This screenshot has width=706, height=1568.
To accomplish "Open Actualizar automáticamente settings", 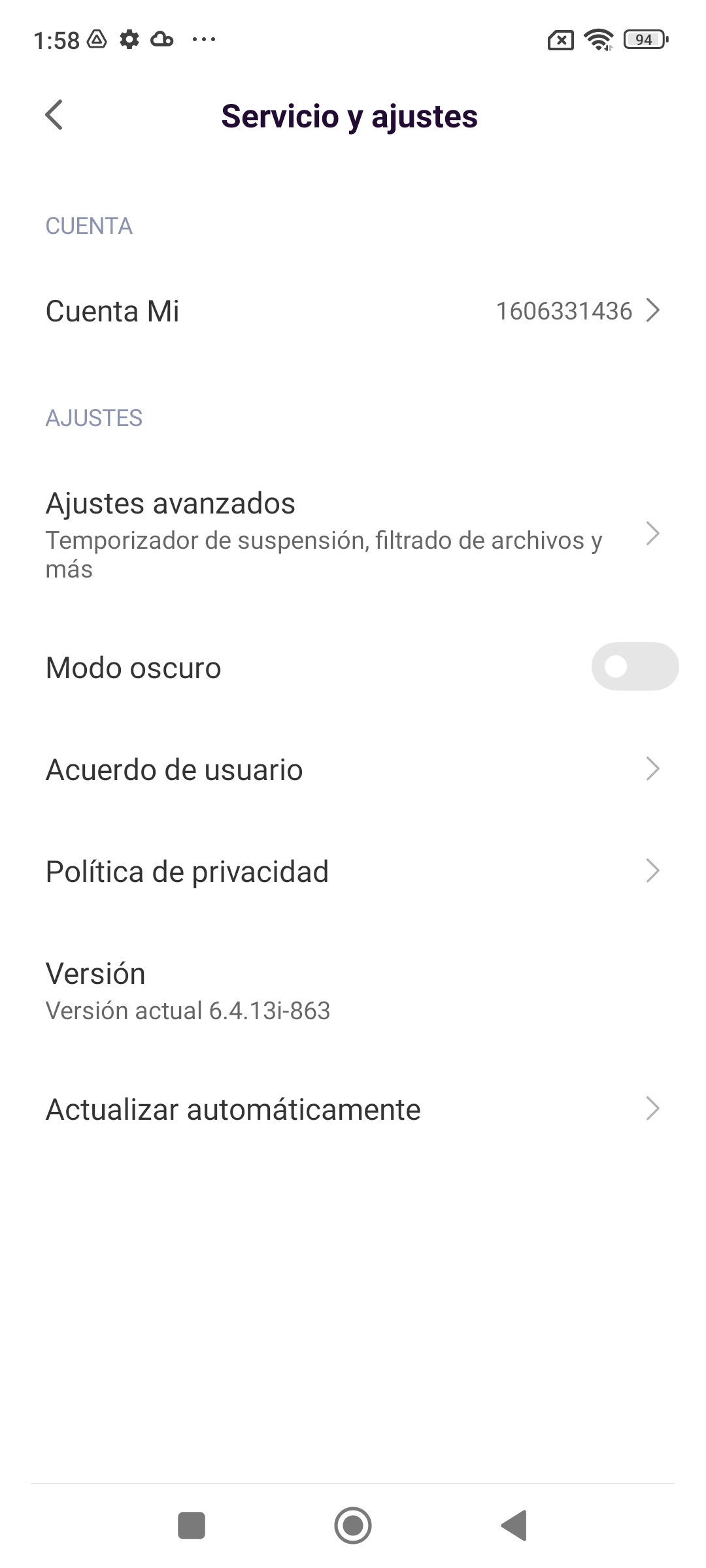I will (353, 1109).
